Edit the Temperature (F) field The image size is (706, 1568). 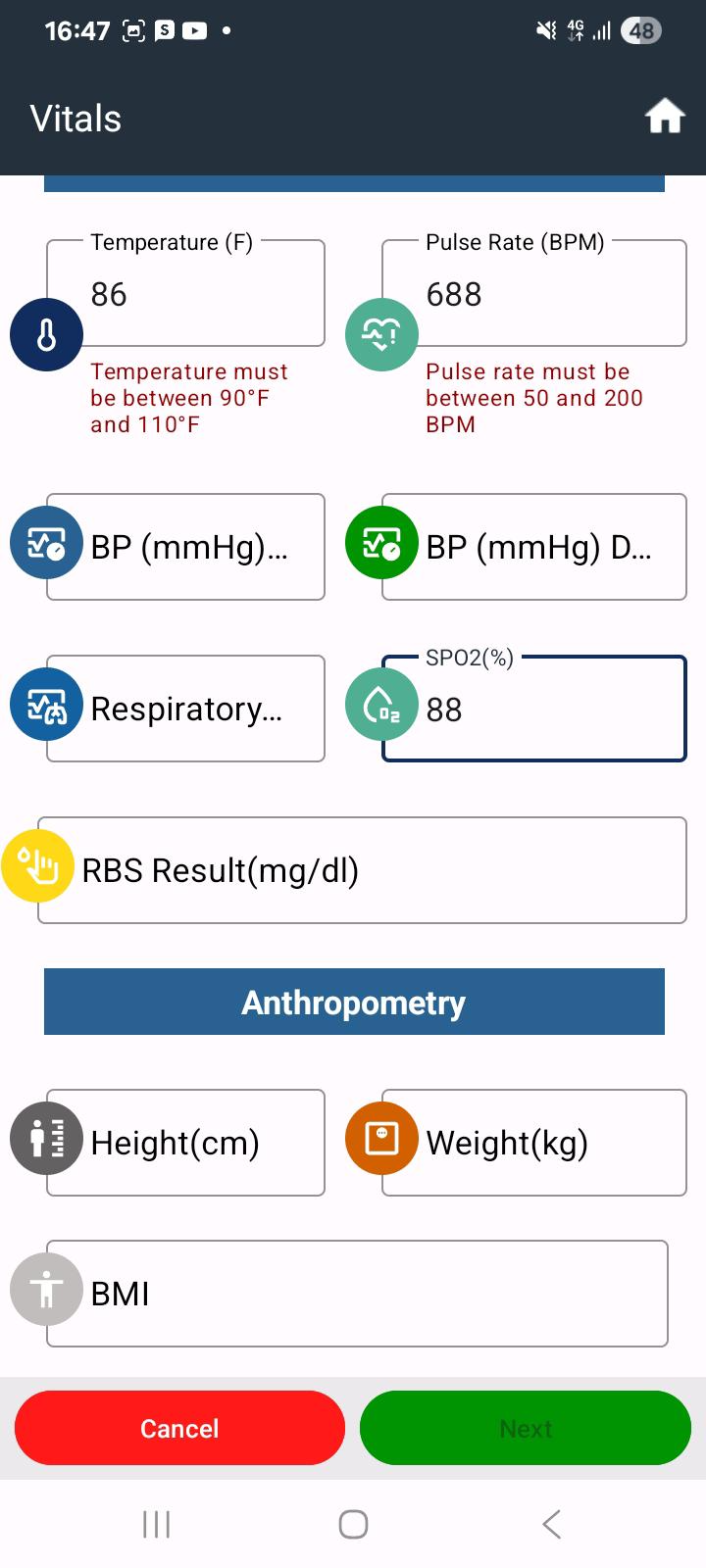pos(185,293)
